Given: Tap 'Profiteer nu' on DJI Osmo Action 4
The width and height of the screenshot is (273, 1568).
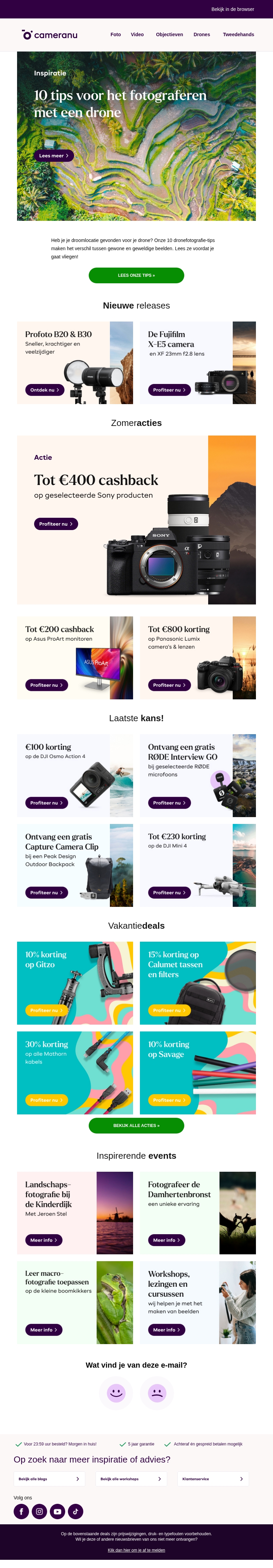Looking at the screenshot, I should click(x=46, y=802).
